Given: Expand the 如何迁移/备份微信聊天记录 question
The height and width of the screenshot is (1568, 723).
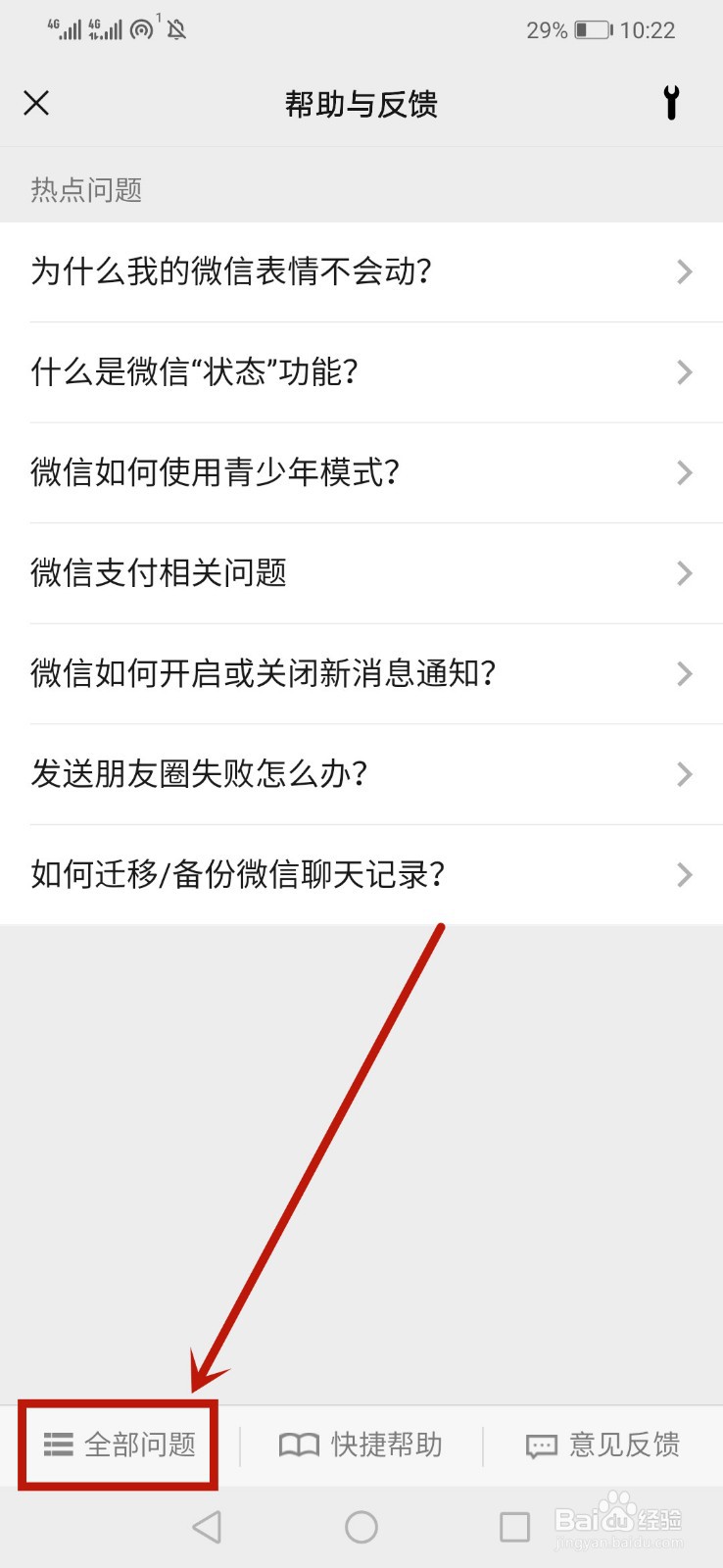Looking at the screenshot, I should tap(361, 875).
